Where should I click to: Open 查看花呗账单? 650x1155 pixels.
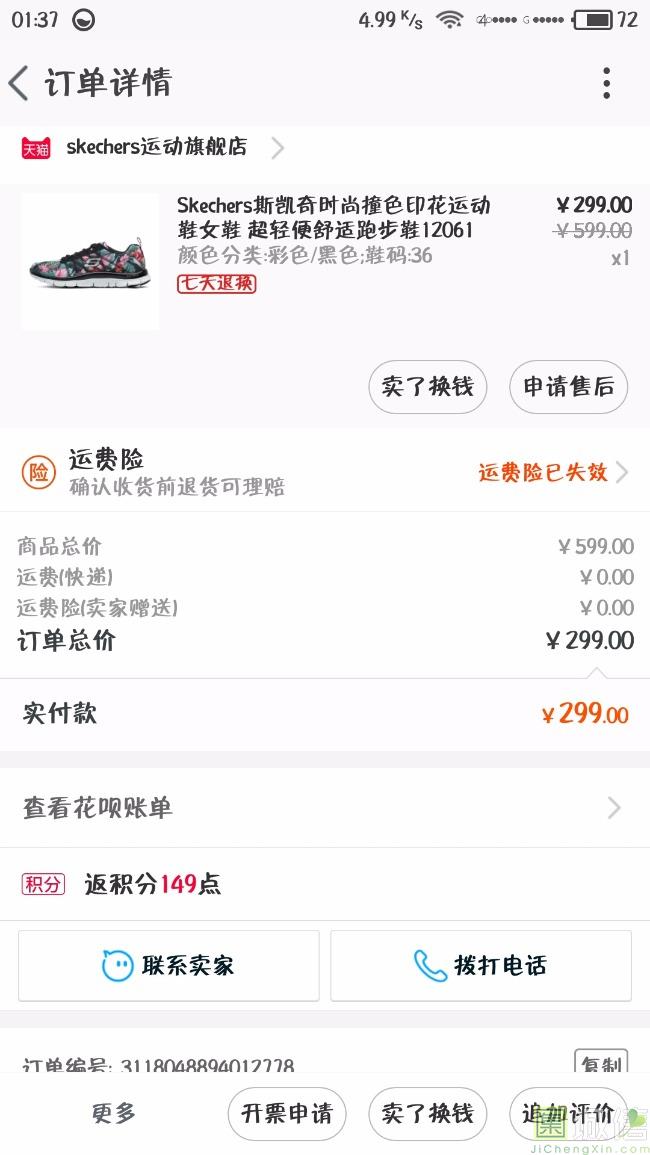pos(325,807)
